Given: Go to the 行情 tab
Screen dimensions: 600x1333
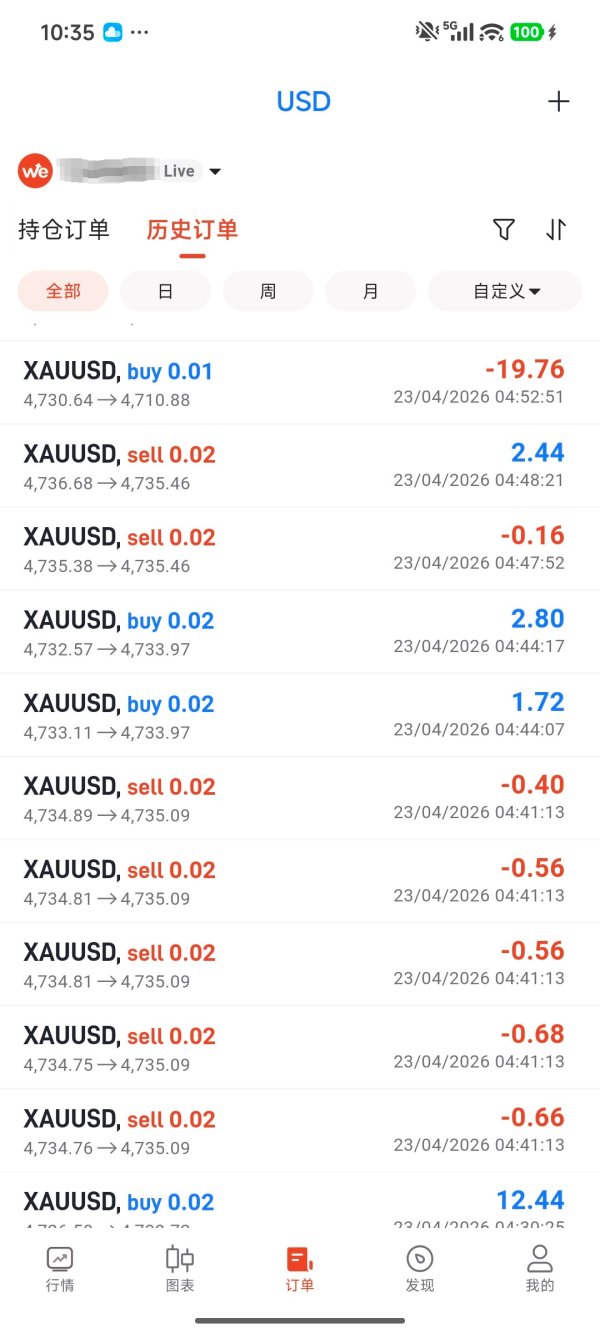Looking at the screenshot, I should coord(60,1269).
